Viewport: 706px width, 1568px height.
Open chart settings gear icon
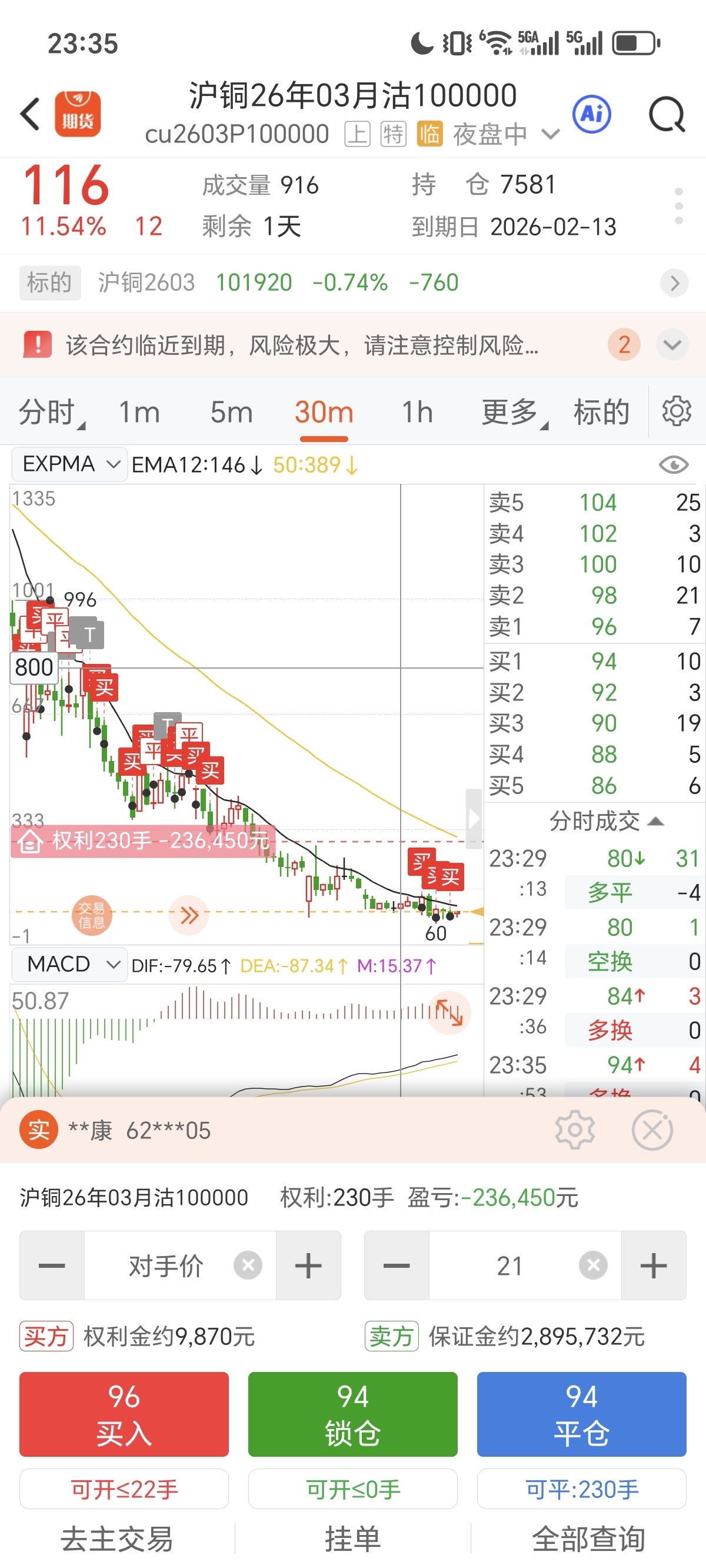coord(676,411)
